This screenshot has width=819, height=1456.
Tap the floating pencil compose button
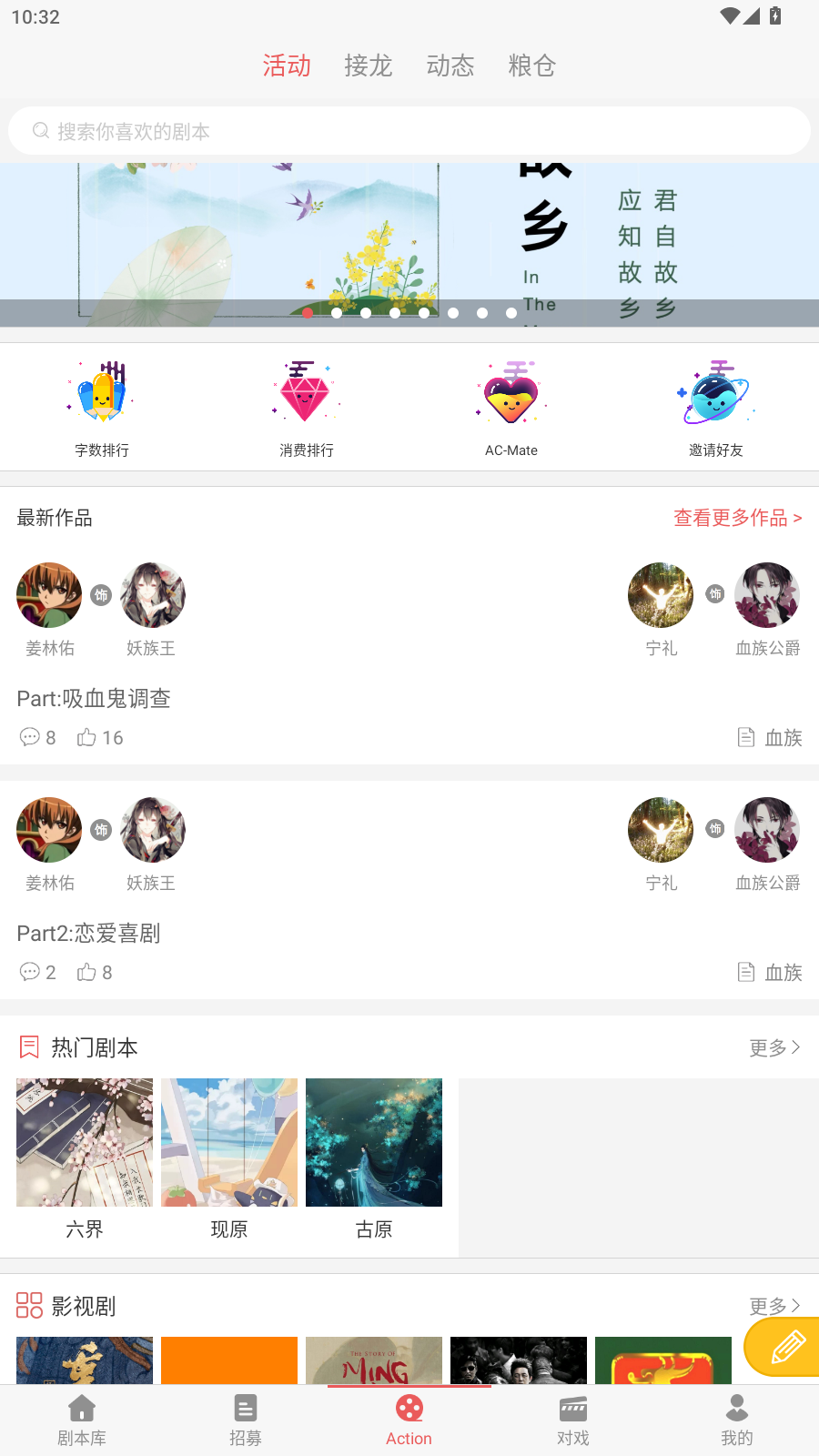786,1347
